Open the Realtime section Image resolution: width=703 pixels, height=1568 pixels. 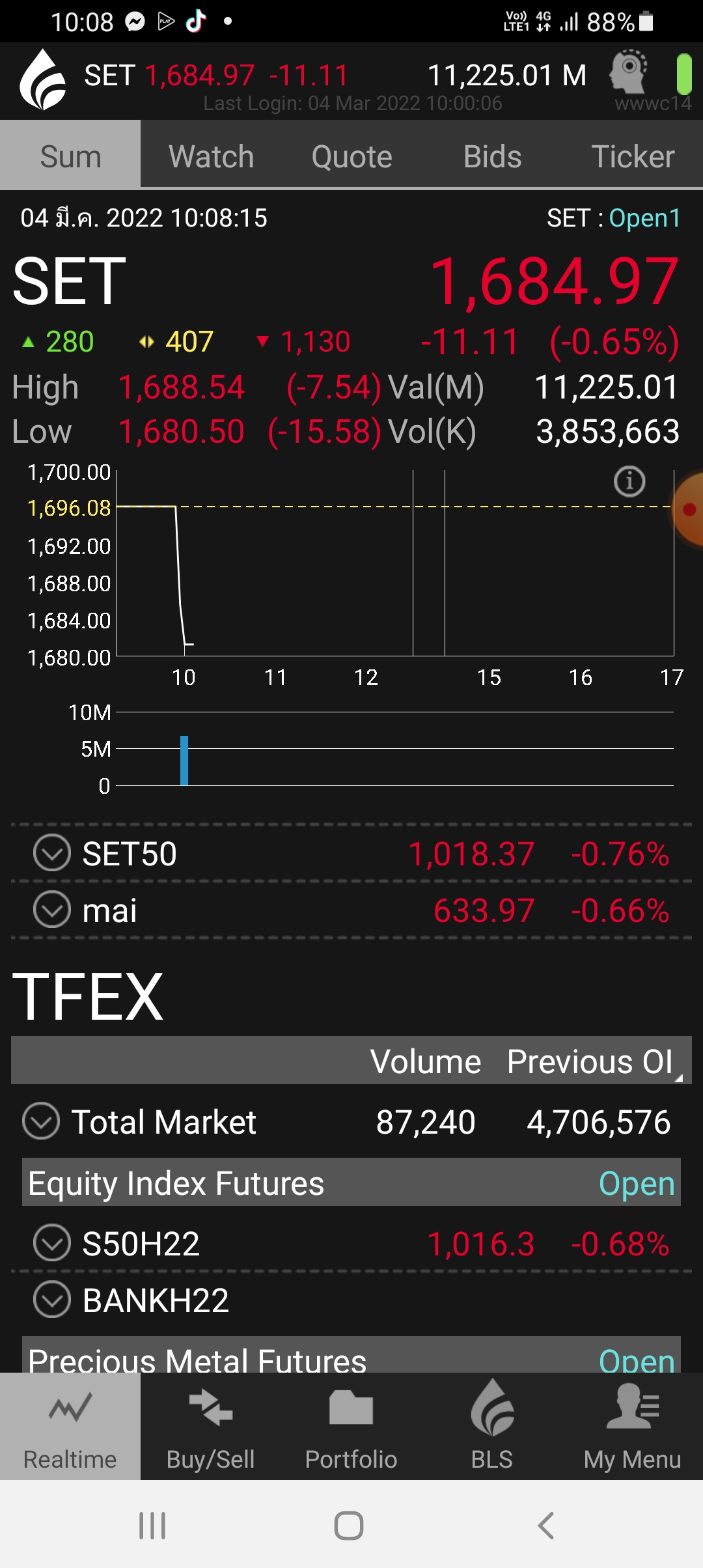click(x=70, y=1426)
